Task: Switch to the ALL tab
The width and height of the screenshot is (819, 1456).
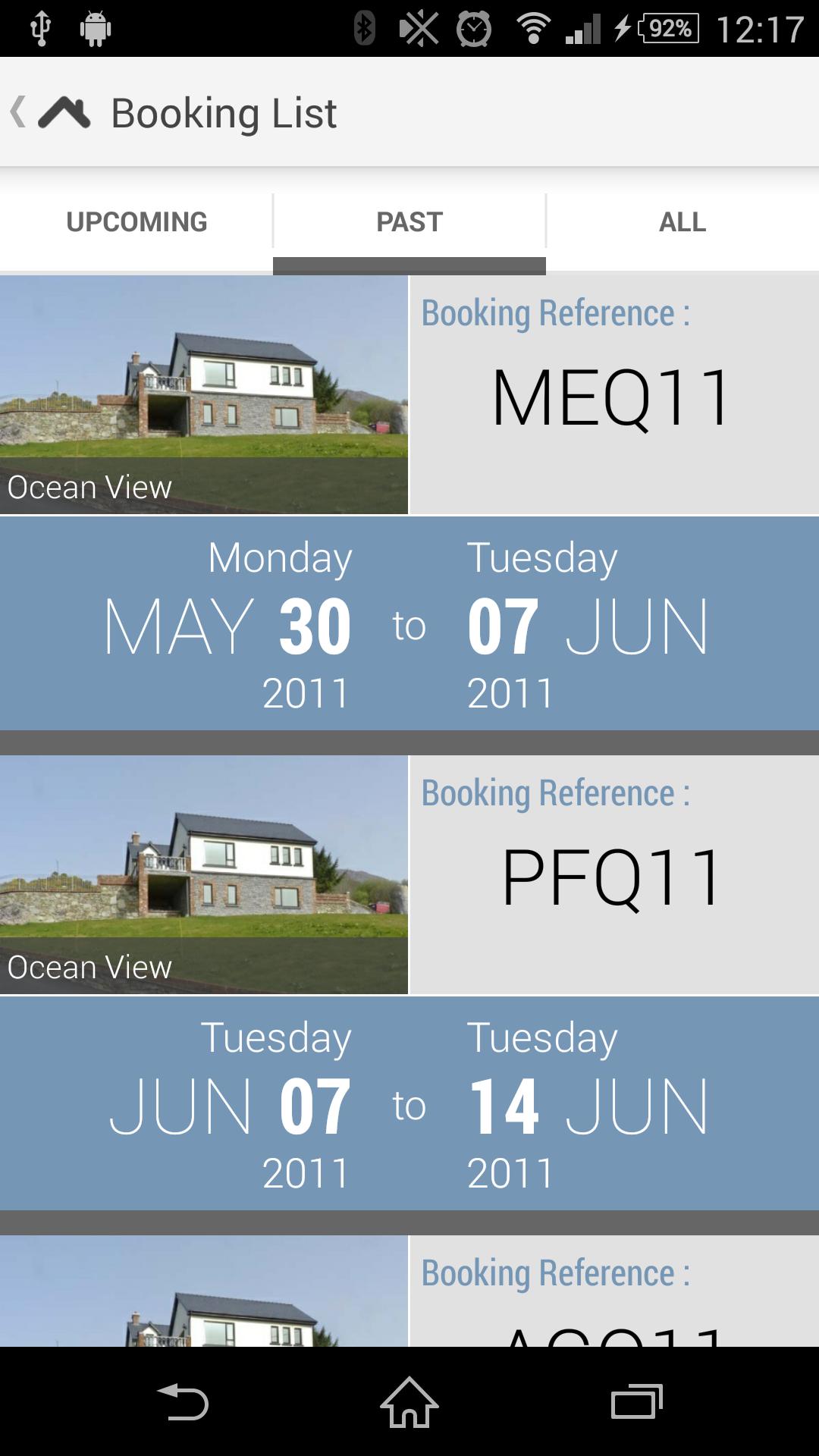Action: point(681,221)
